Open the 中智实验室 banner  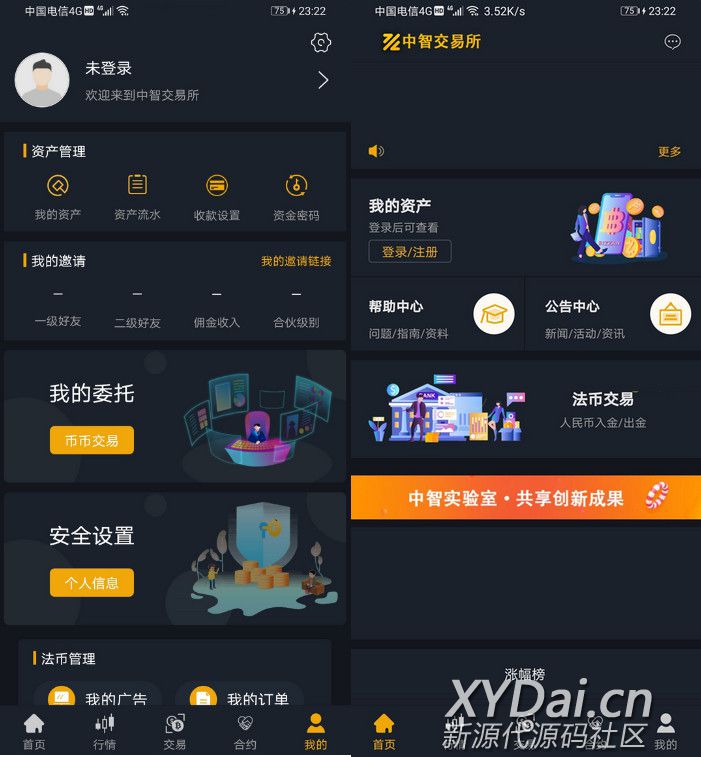pyautogui.click(x=525, y=498)
